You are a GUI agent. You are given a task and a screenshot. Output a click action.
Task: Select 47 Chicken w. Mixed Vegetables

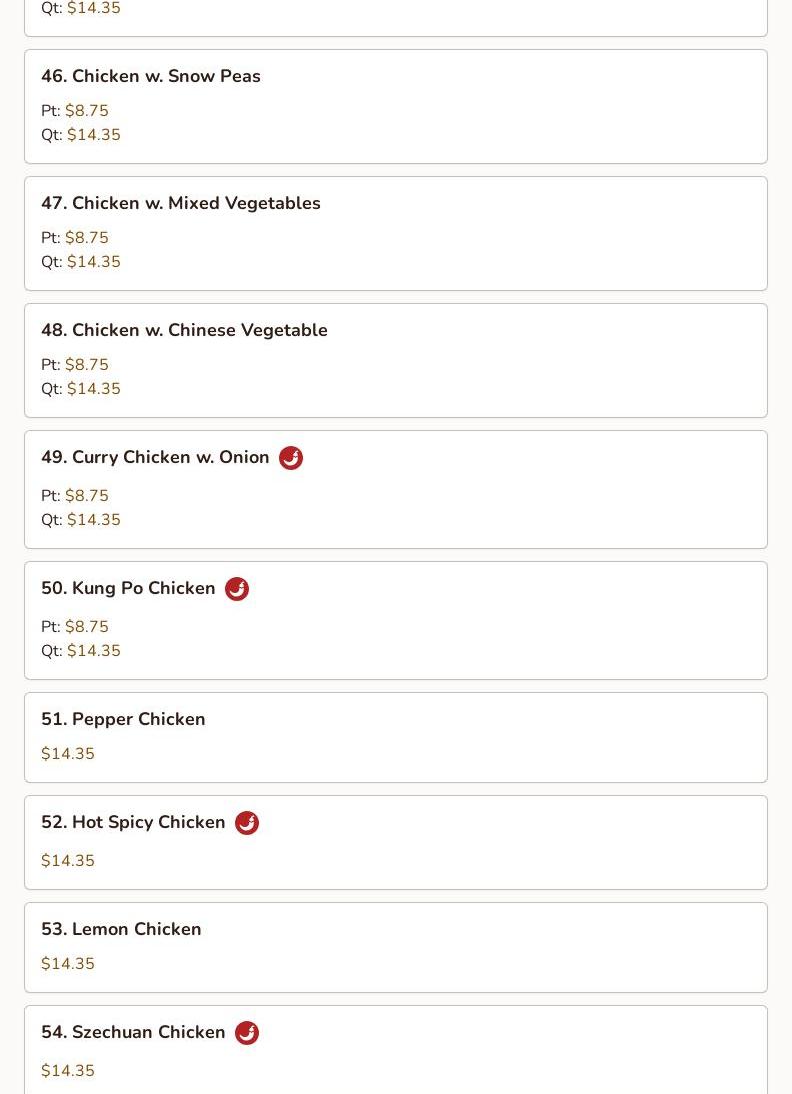coord(180,204)
